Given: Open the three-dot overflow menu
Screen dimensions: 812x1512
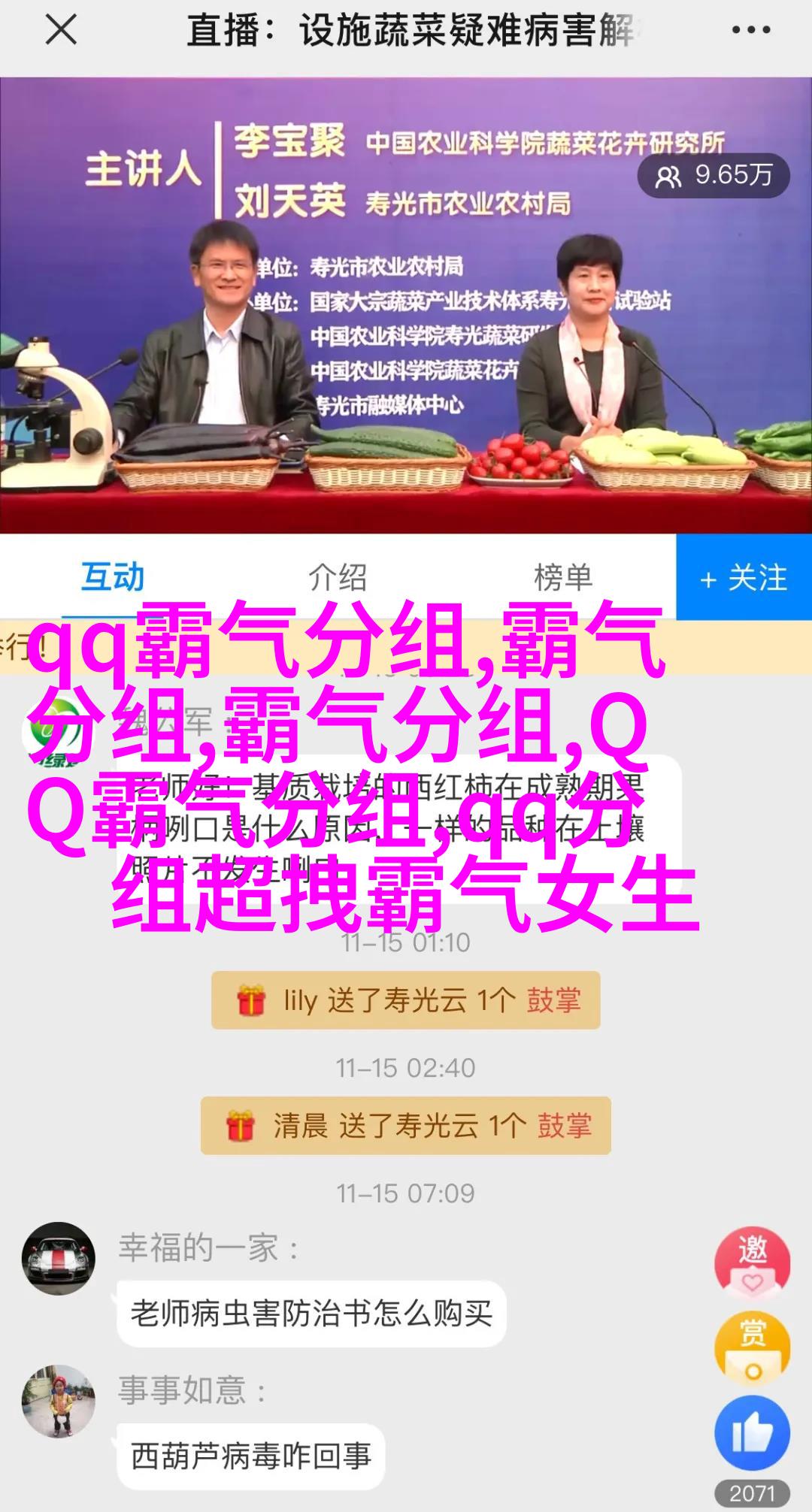Looking at the screenshot, I should (750, 31).
